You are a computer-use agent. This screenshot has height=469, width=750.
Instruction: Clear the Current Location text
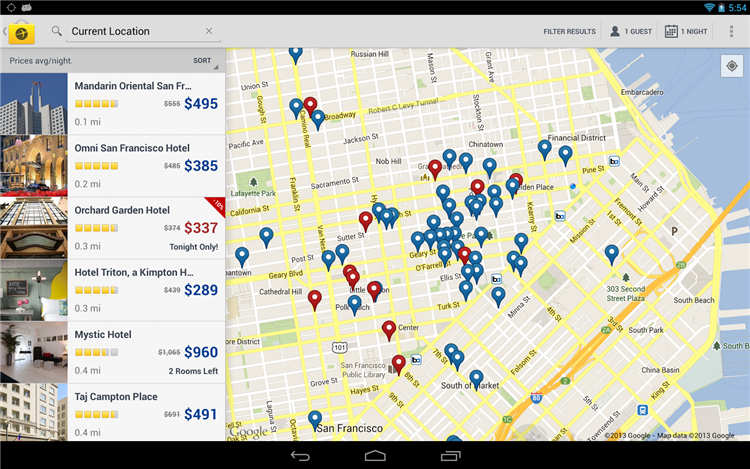(x=209, y=32)
